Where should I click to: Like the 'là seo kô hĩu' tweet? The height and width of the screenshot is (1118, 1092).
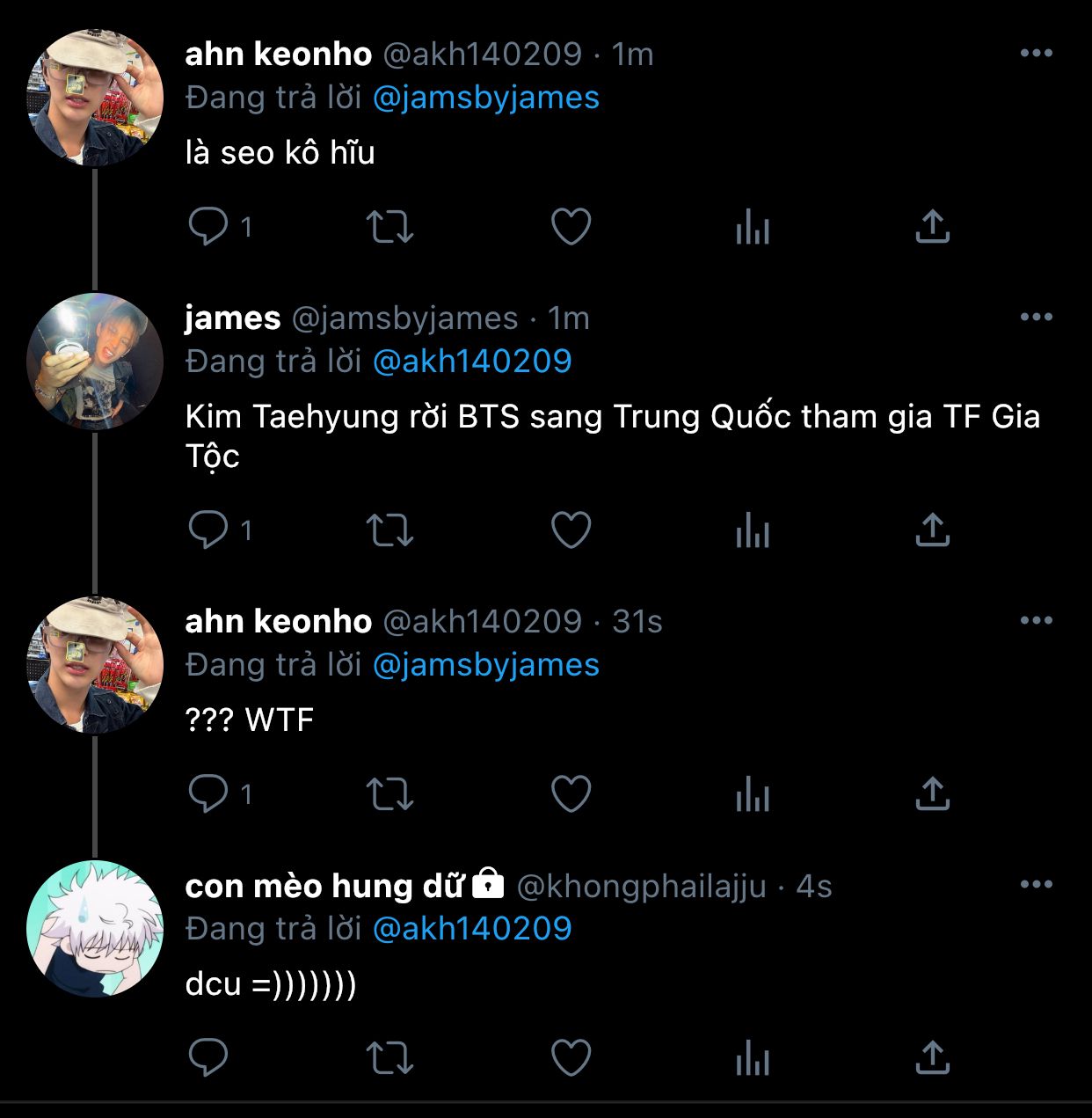pyautogui.click(x=571, y=227)
